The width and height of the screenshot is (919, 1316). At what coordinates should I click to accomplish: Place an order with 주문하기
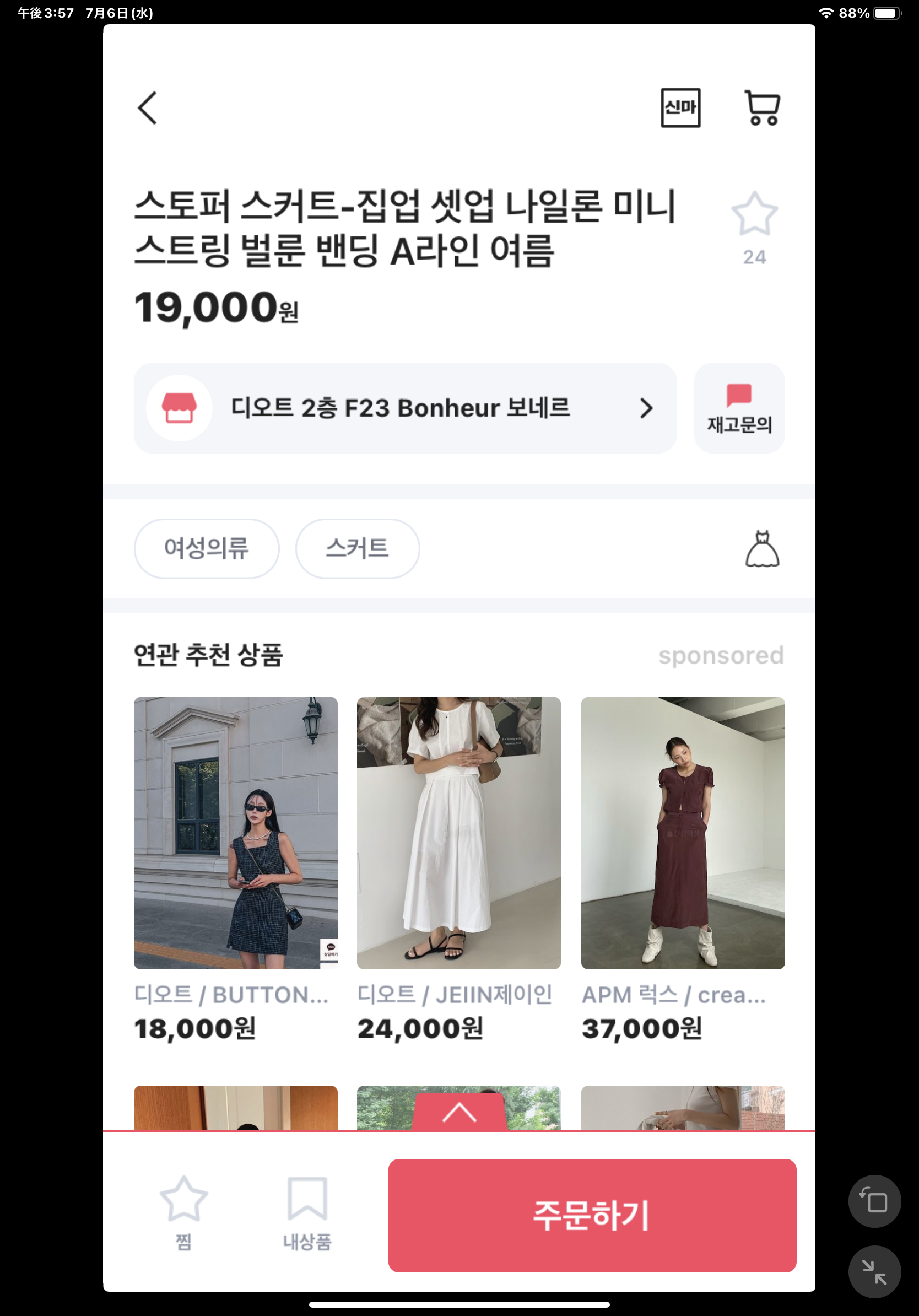(592, 1215)
